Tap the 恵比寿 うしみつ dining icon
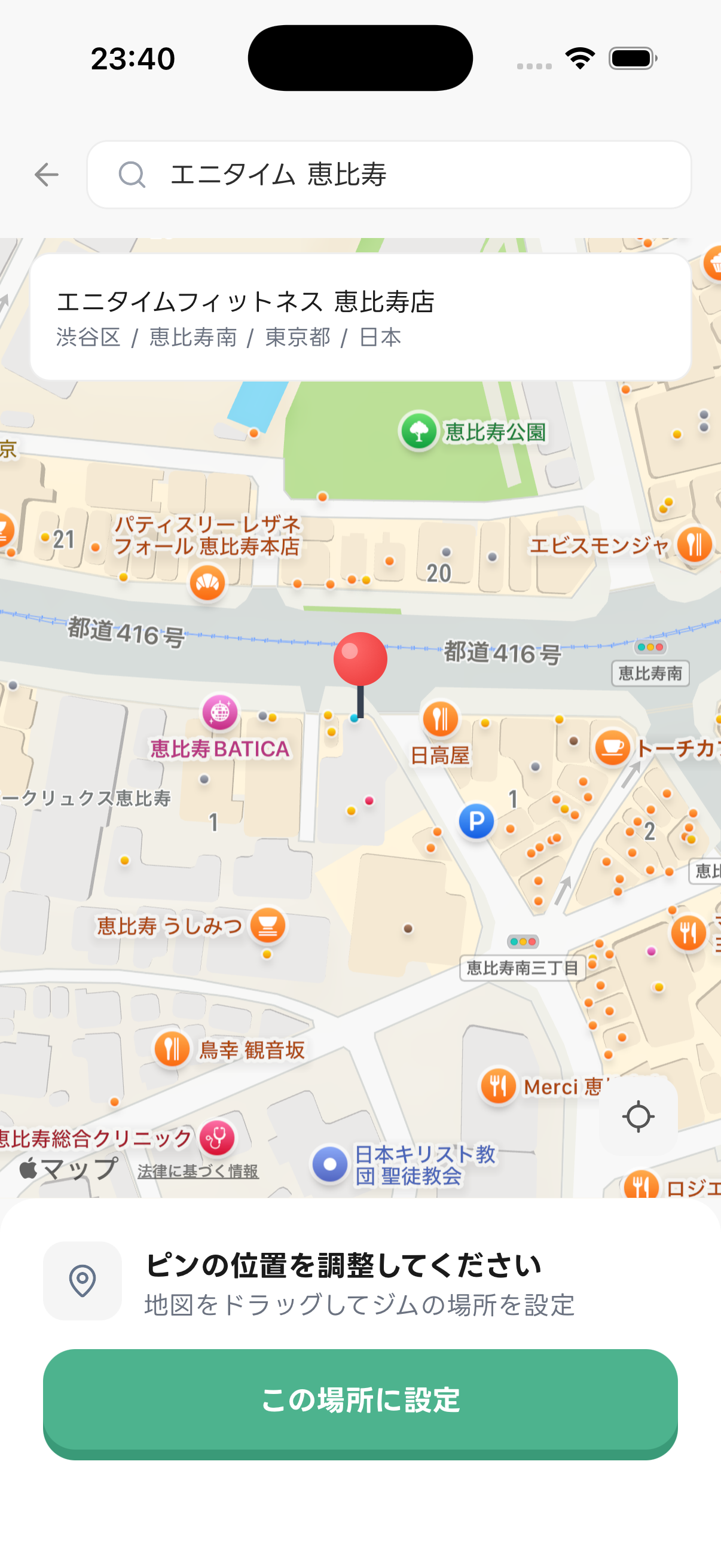This screenshot has width=721, height=1568. pyautogui.click(x=267, y=925)
